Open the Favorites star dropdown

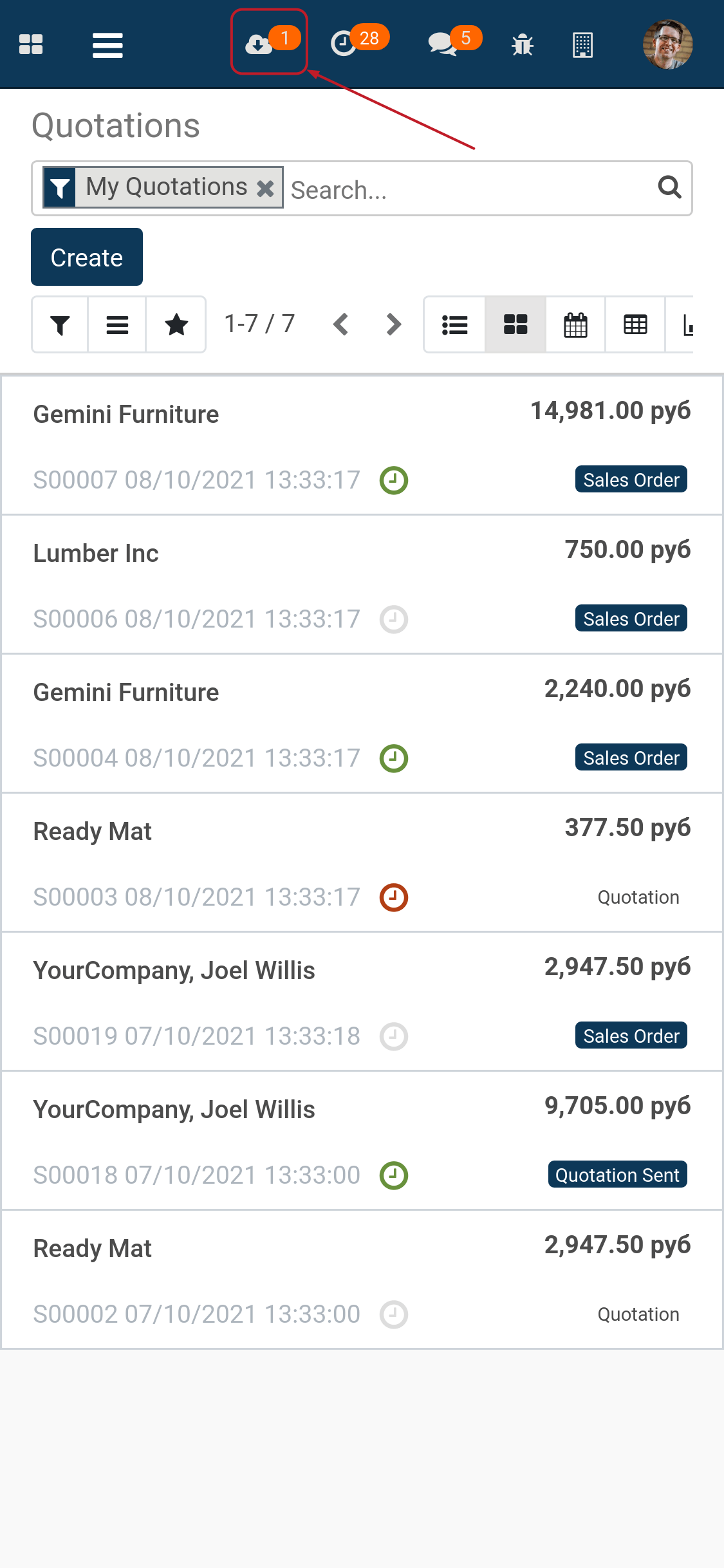176,325
